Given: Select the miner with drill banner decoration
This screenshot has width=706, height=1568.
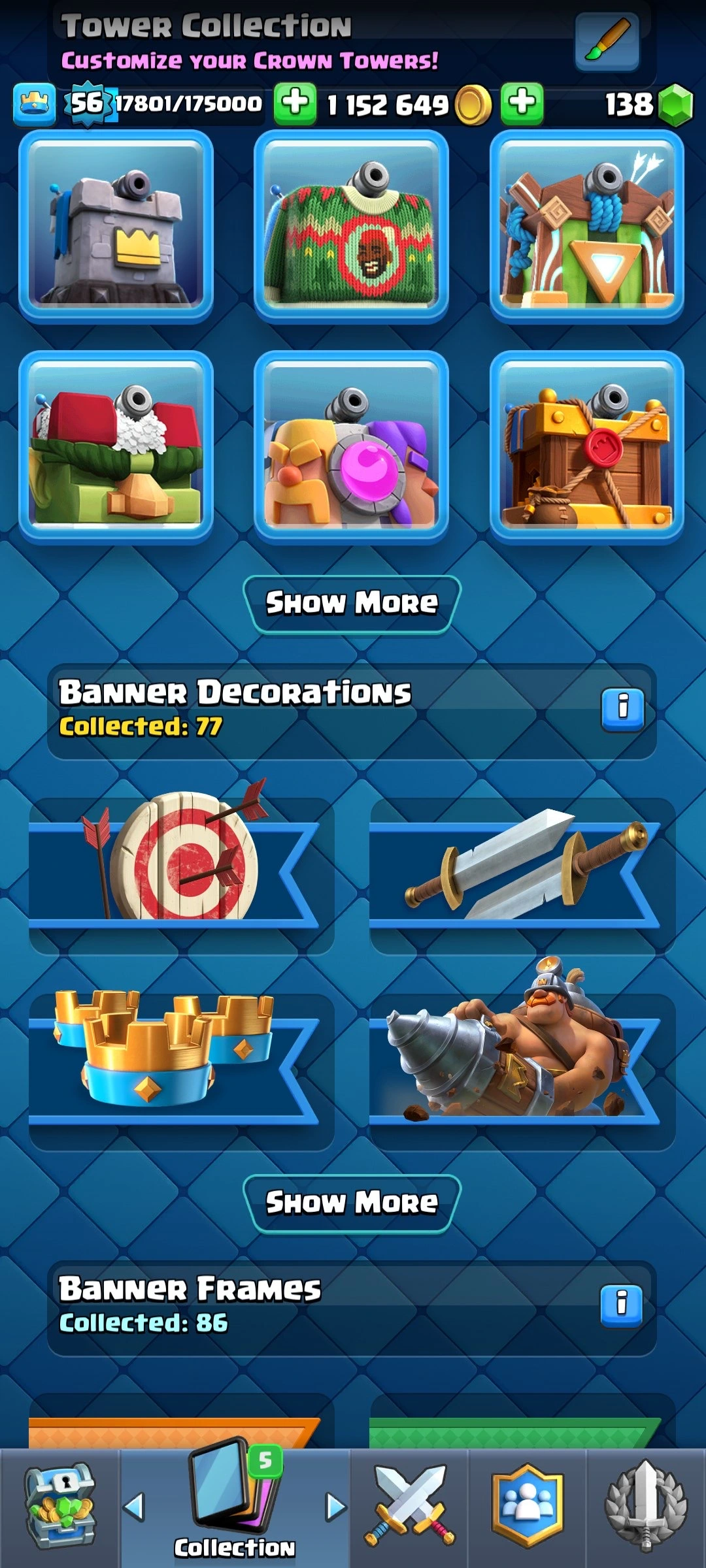Looking at the screenshot, I should (522, 1058).
